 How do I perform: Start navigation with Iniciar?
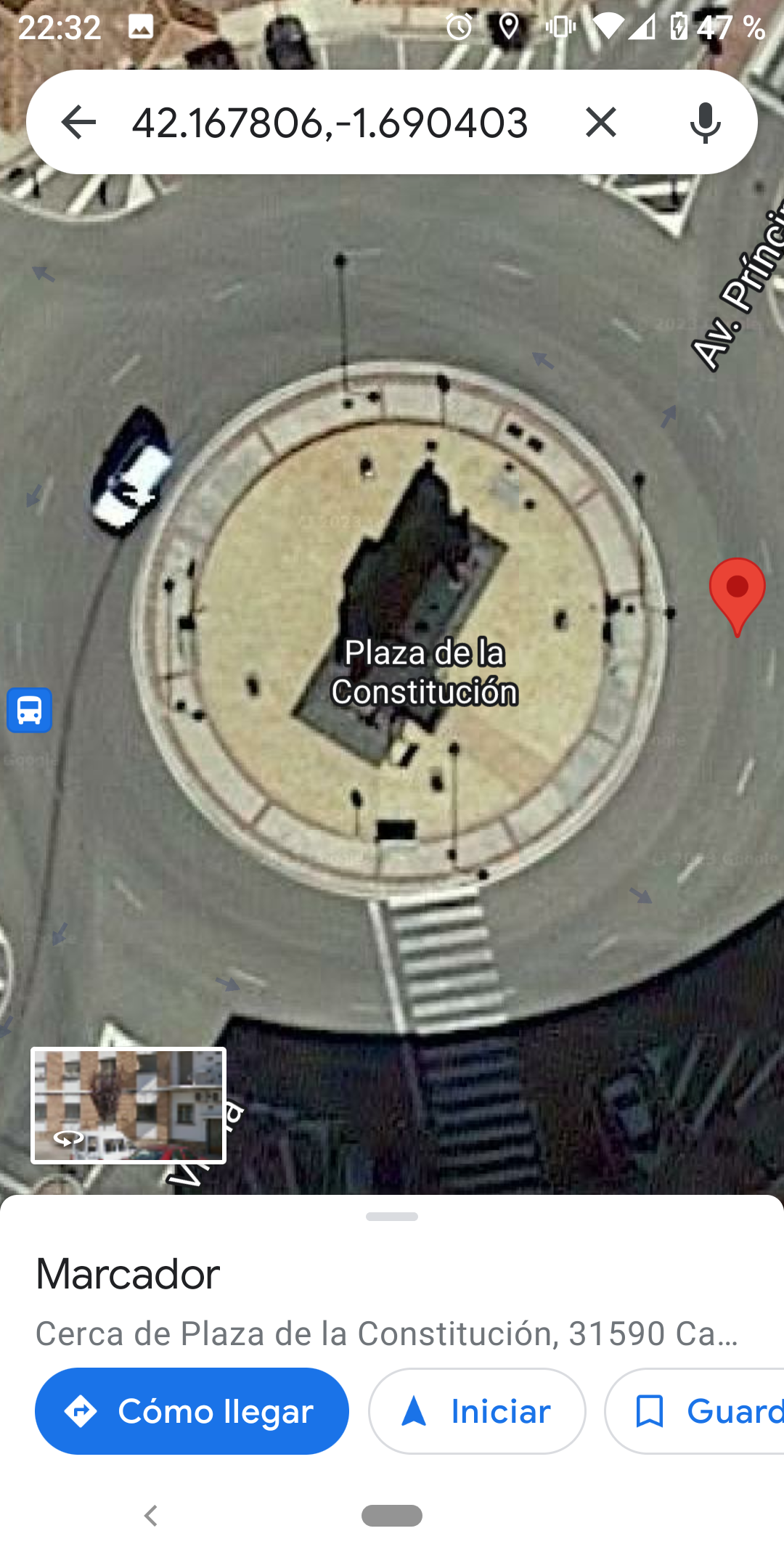[477, 1411]
